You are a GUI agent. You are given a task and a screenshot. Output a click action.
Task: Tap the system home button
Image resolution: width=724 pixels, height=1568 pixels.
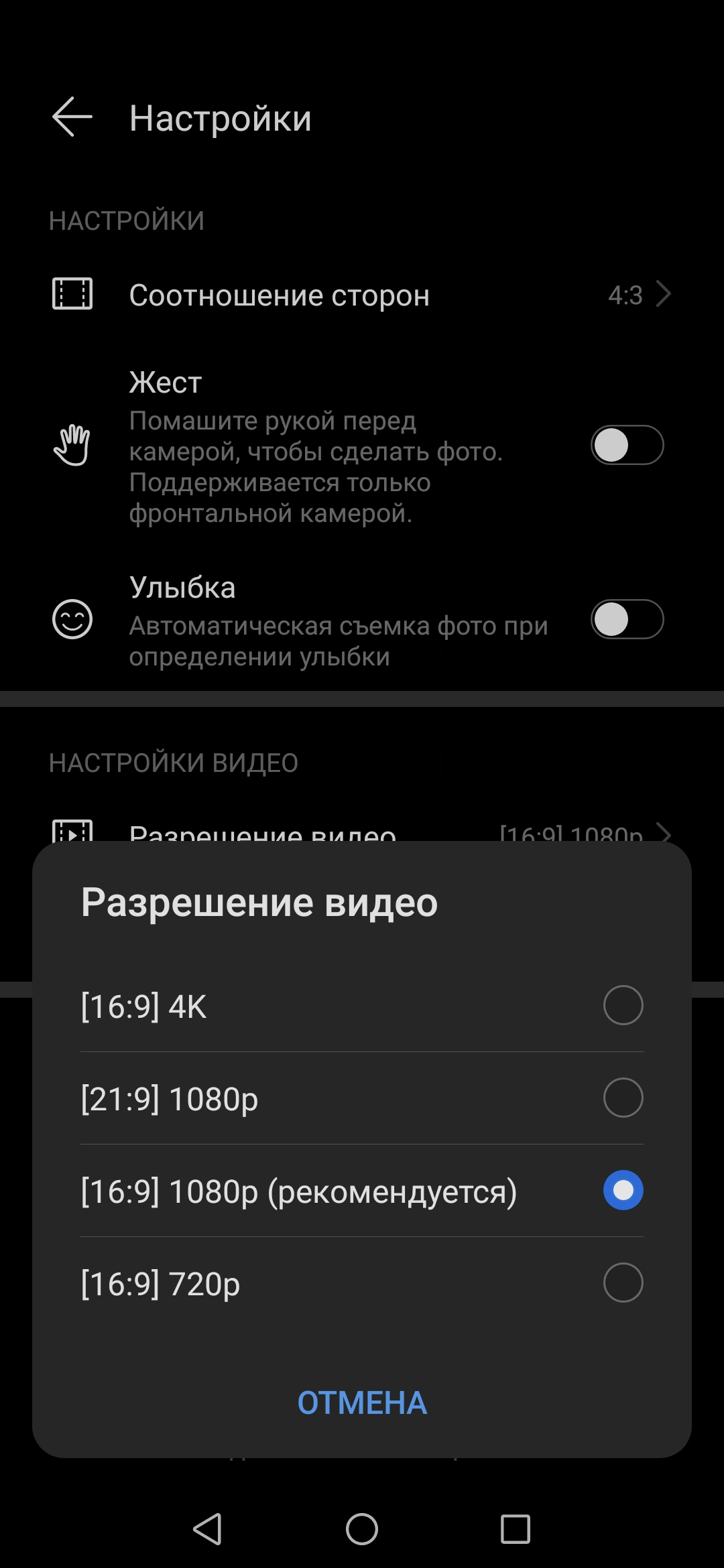(362, 1529)
